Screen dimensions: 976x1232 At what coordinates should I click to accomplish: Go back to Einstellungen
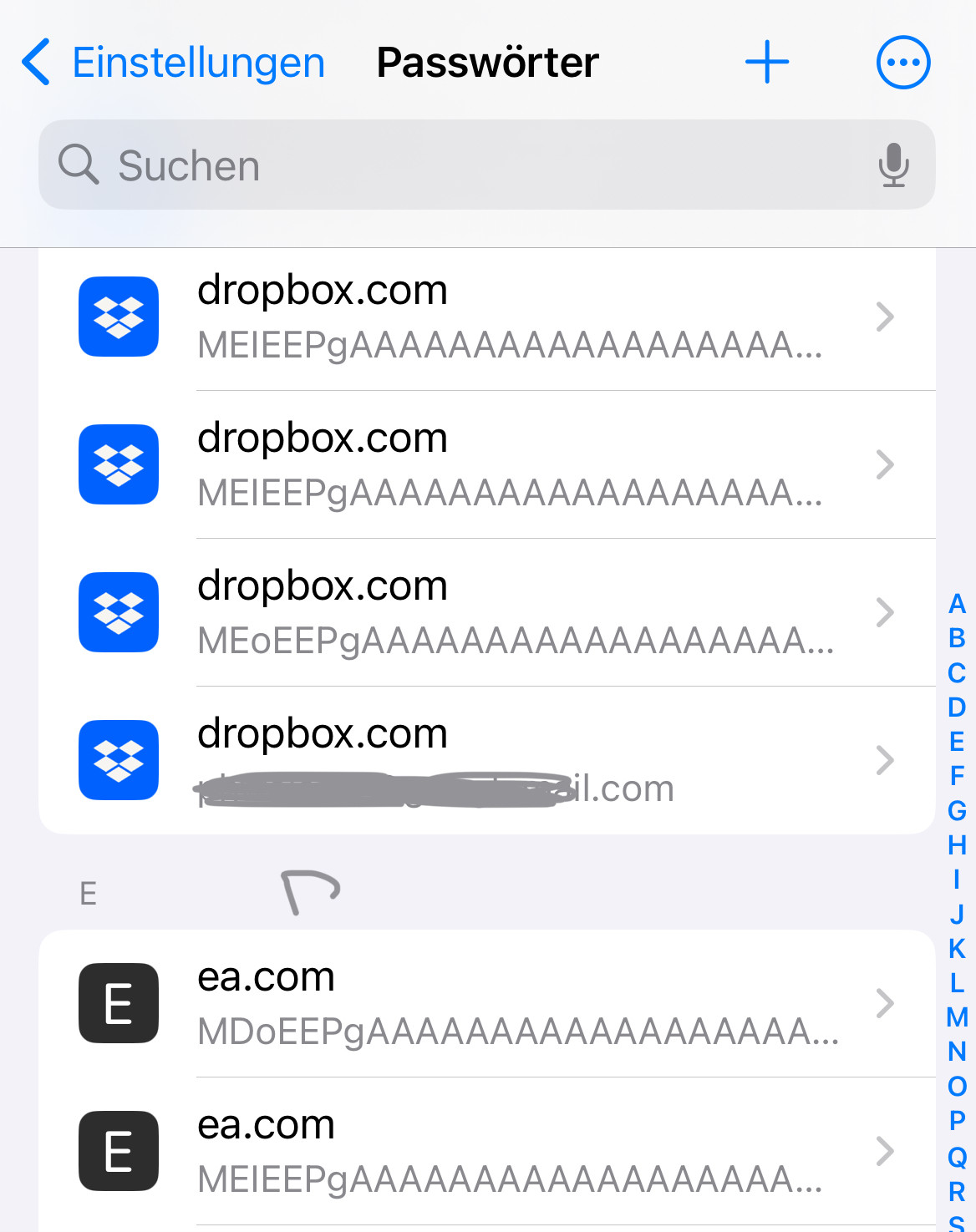pyautogui.click(x=173, y=63)
